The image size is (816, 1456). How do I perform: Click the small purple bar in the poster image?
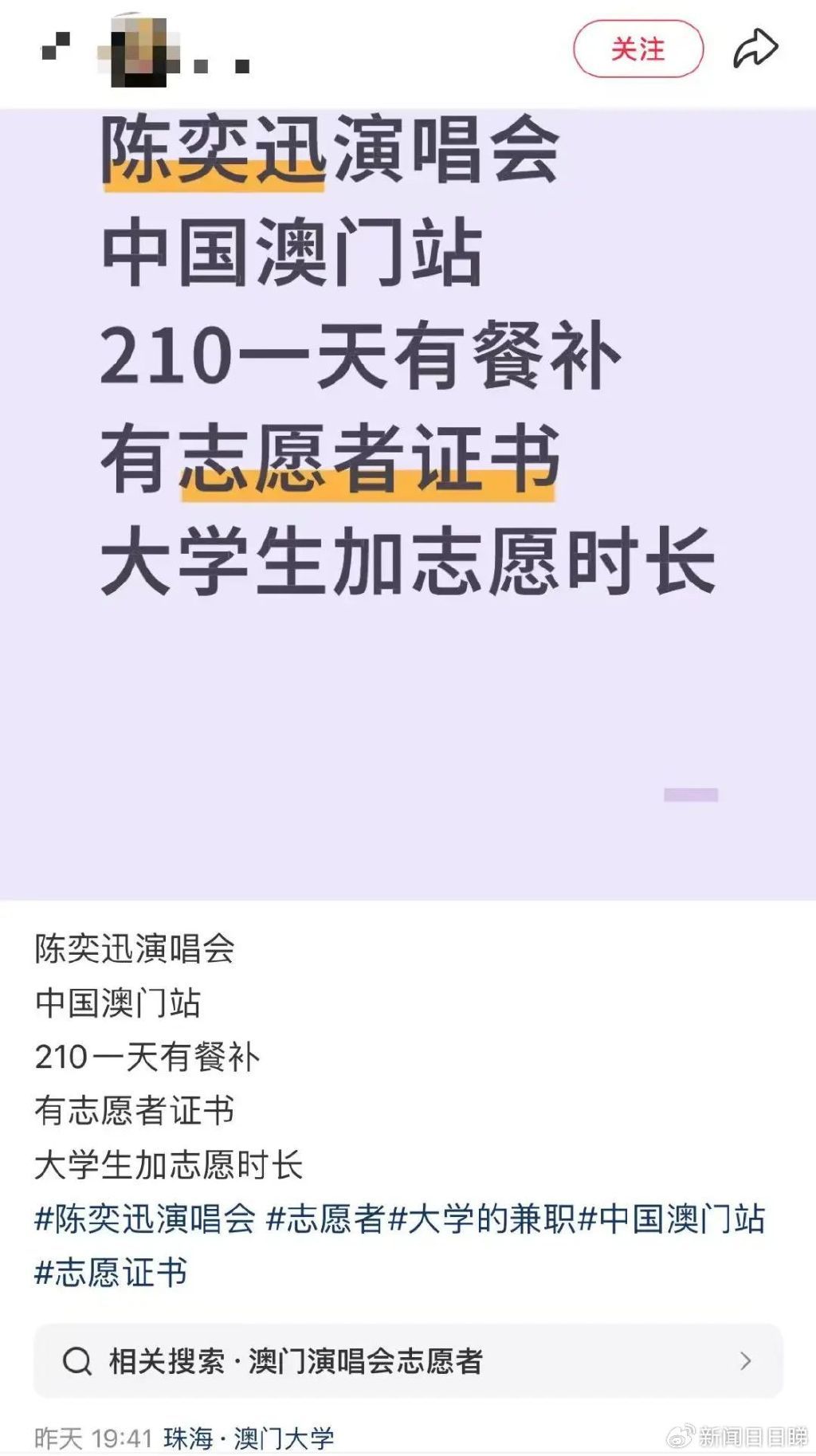pyautogui.click(x=691, y=795)
